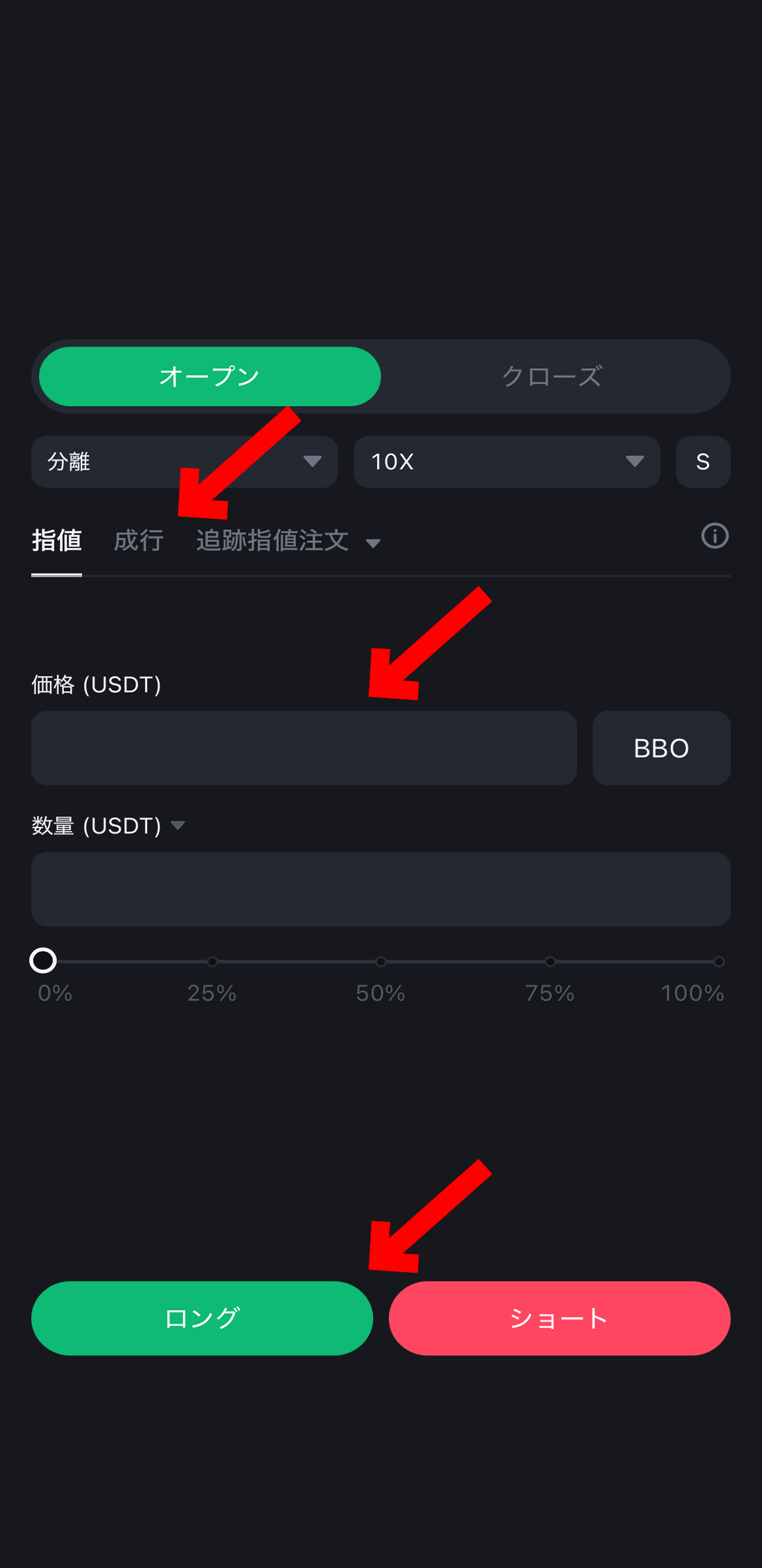Screen dimensions: 762x1568
Task: Click the 100% marker on the slider
Action: 719,961
